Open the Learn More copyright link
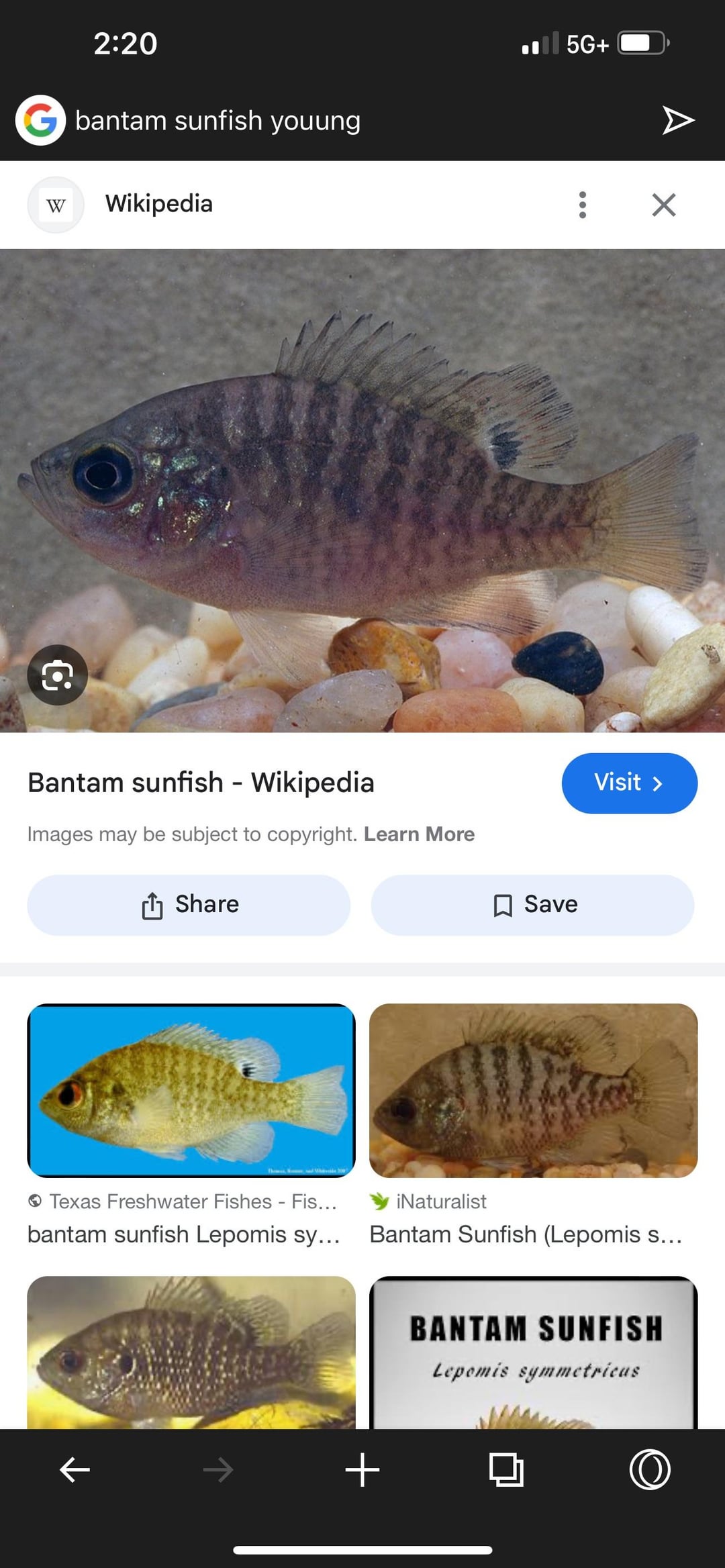 click(419, 834)
